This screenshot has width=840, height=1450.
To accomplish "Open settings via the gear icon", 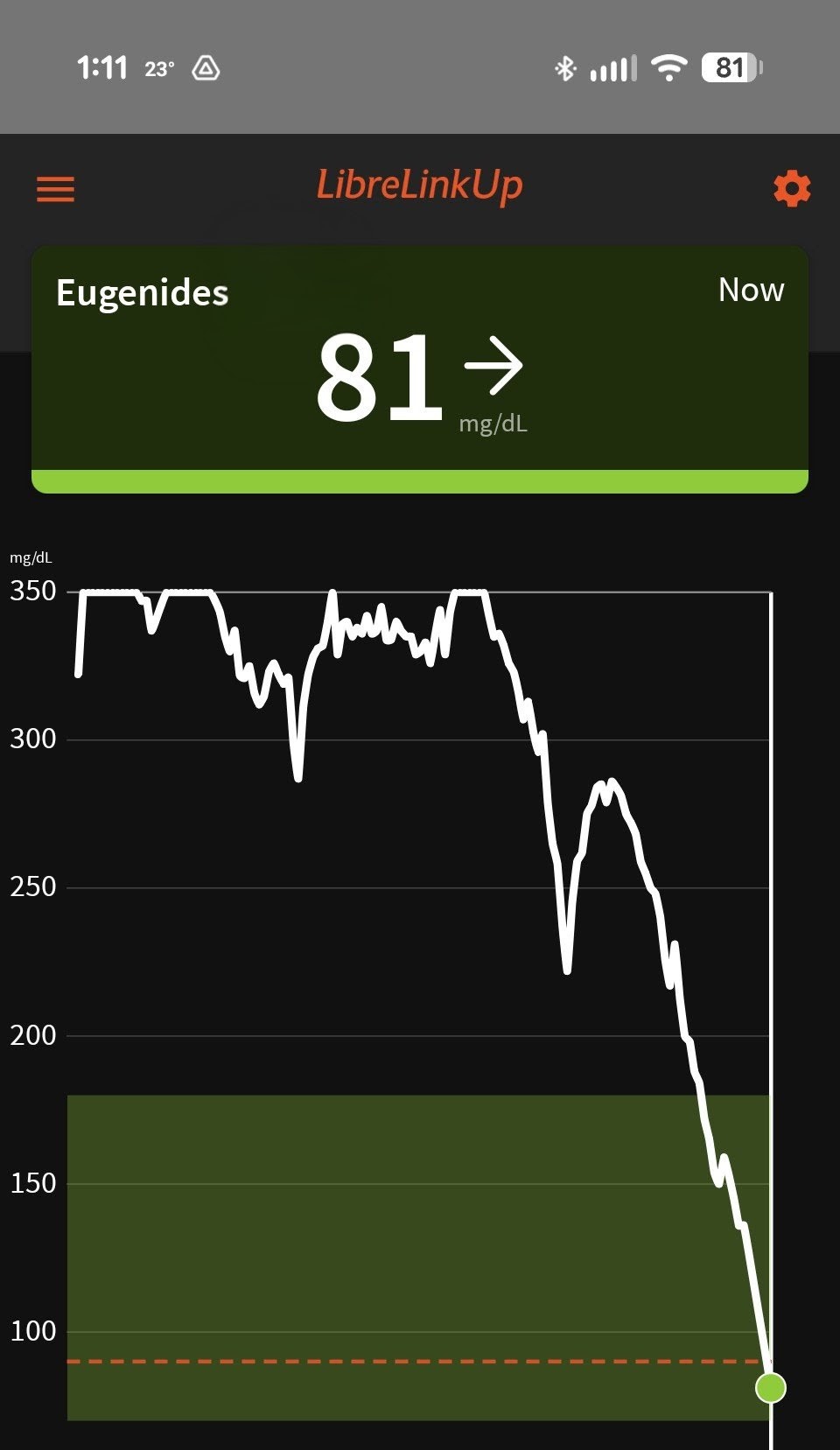I will pos(792,189).
